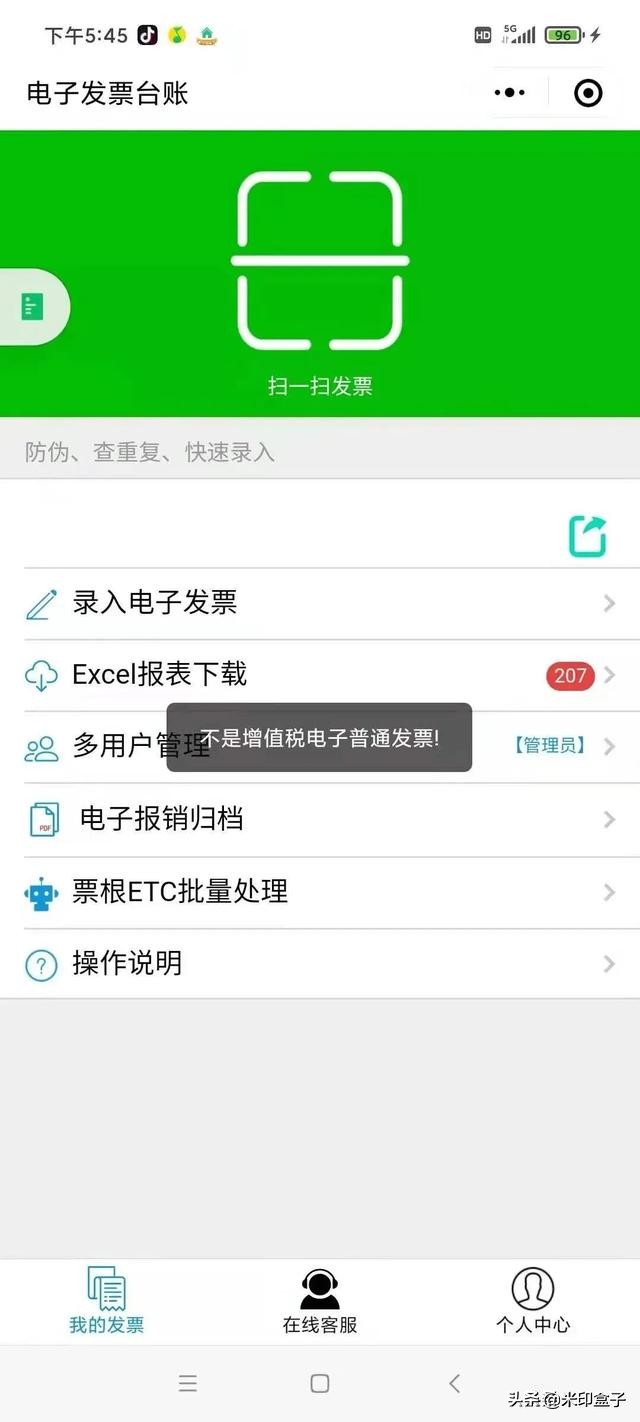
Task: Tap the system back button
Action: (454, 1383)
